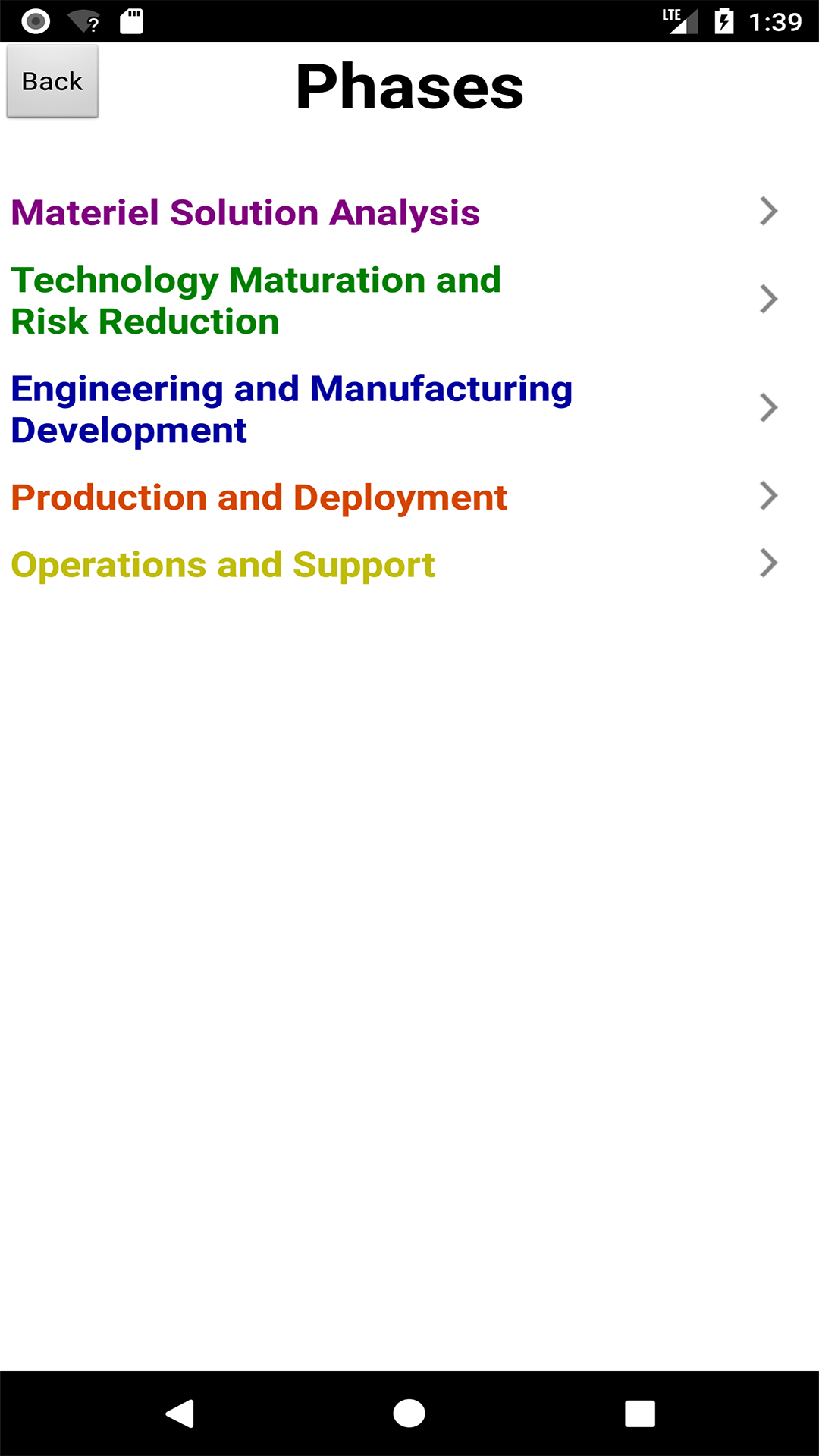Image resolution: width=819 pixels, height=1456 pixels.
Task: Expand the Technology Maturation chevron
Action: coord(768,300)
